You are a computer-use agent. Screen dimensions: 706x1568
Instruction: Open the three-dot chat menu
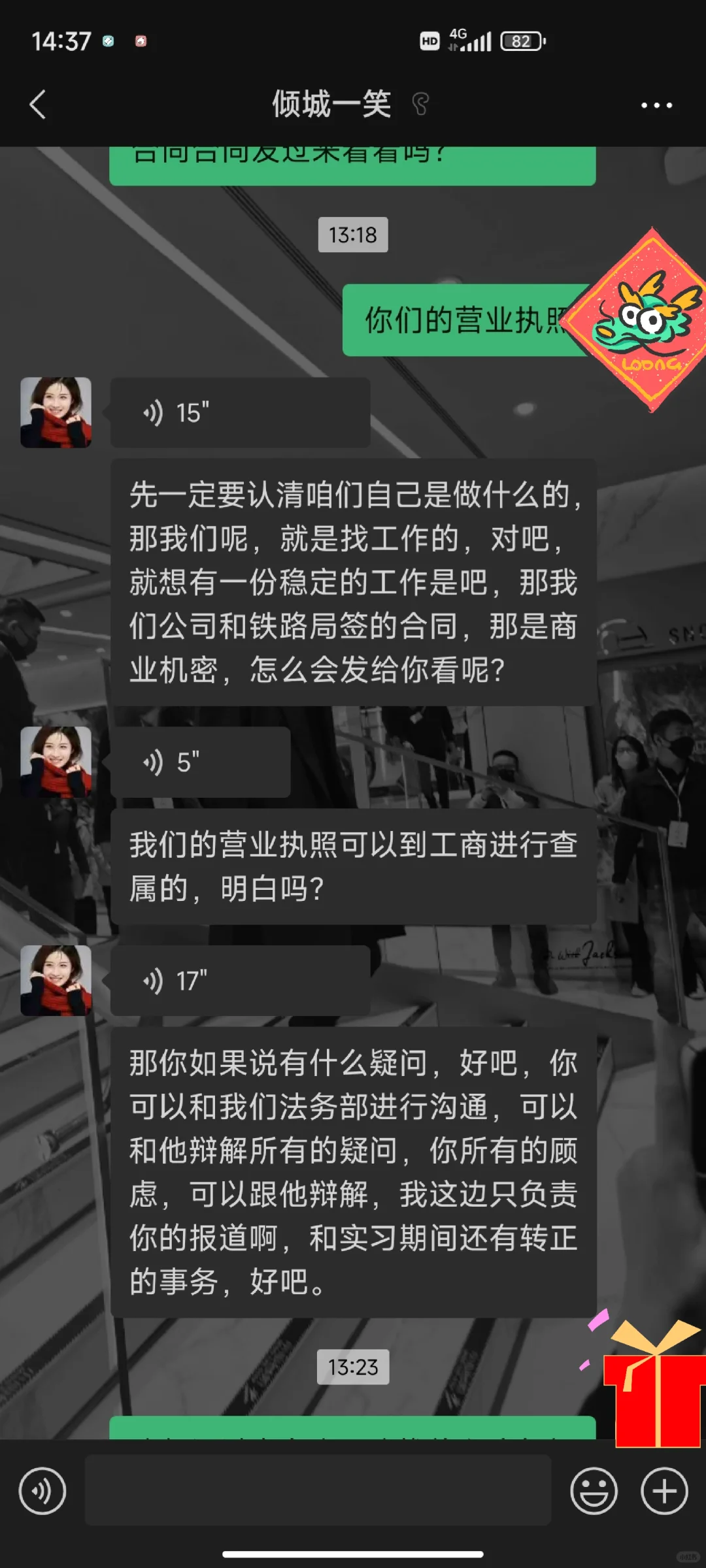click(656, 105)
